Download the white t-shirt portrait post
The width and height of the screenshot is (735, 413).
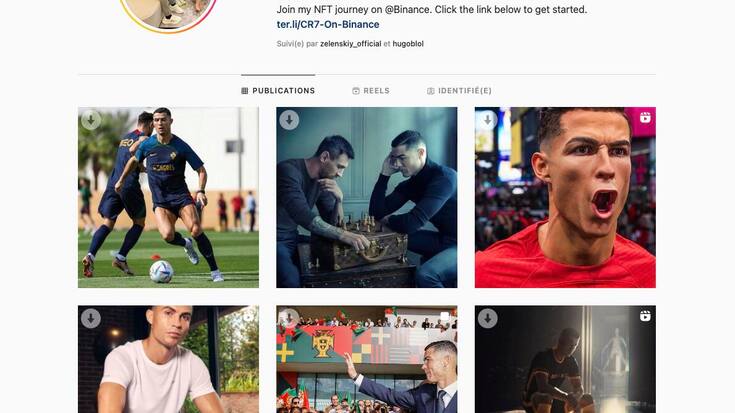coord(91,318)
